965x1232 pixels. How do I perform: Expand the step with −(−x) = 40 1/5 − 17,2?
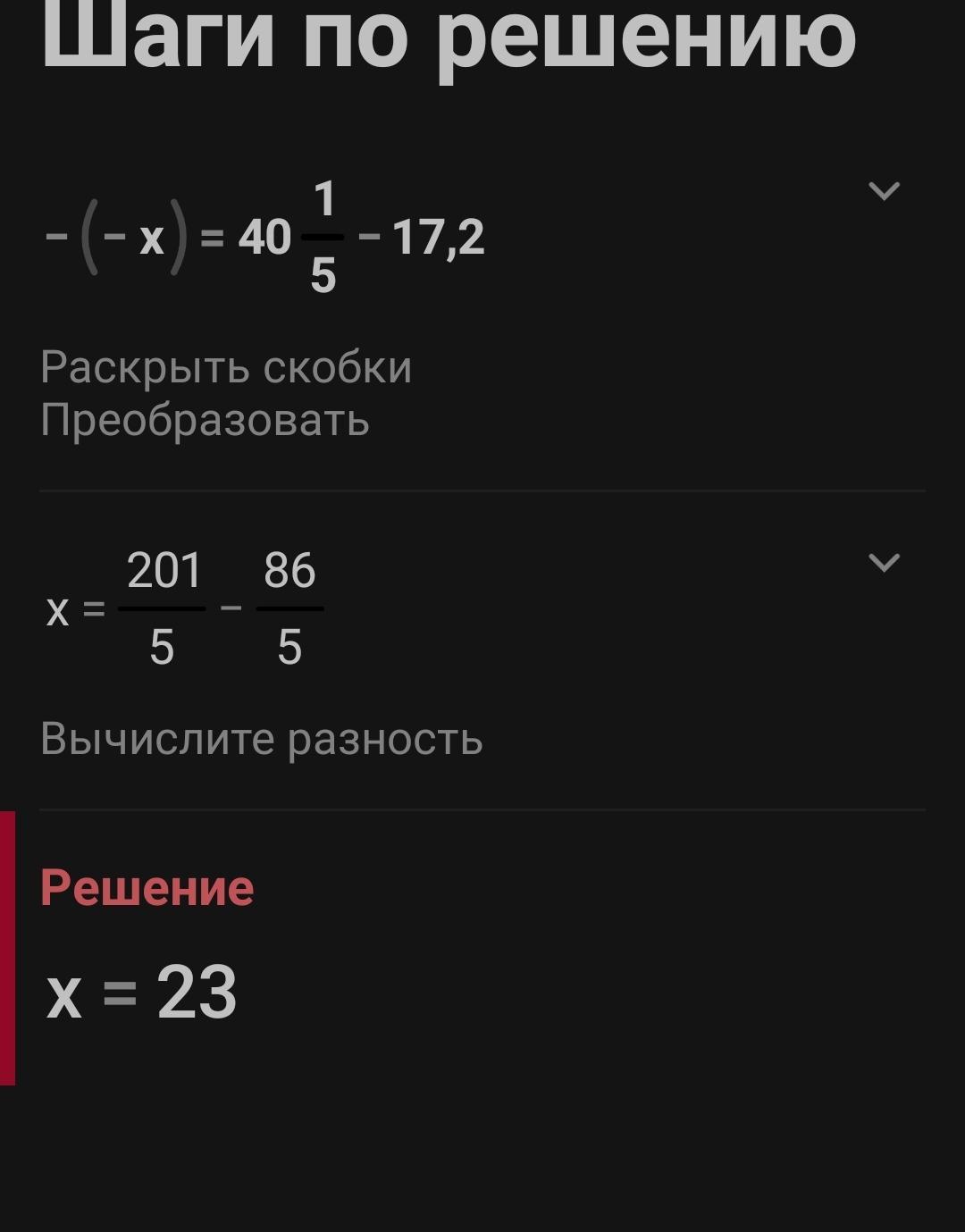(883, 190)
